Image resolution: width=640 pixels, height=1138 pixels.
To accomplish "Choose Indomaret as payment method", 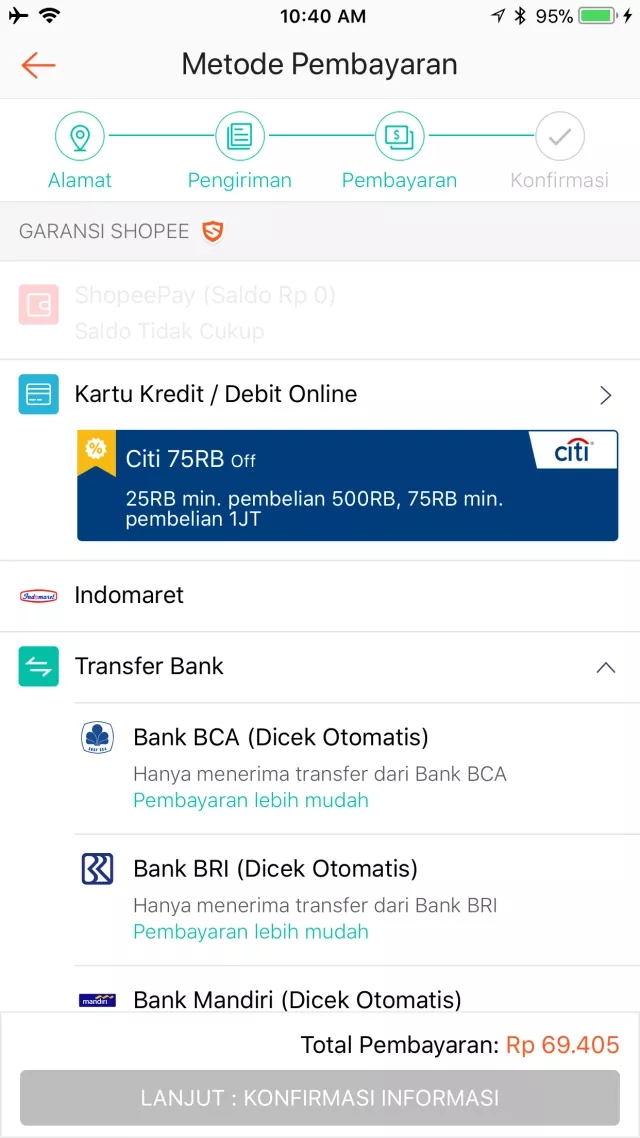I will pos(320,596).
